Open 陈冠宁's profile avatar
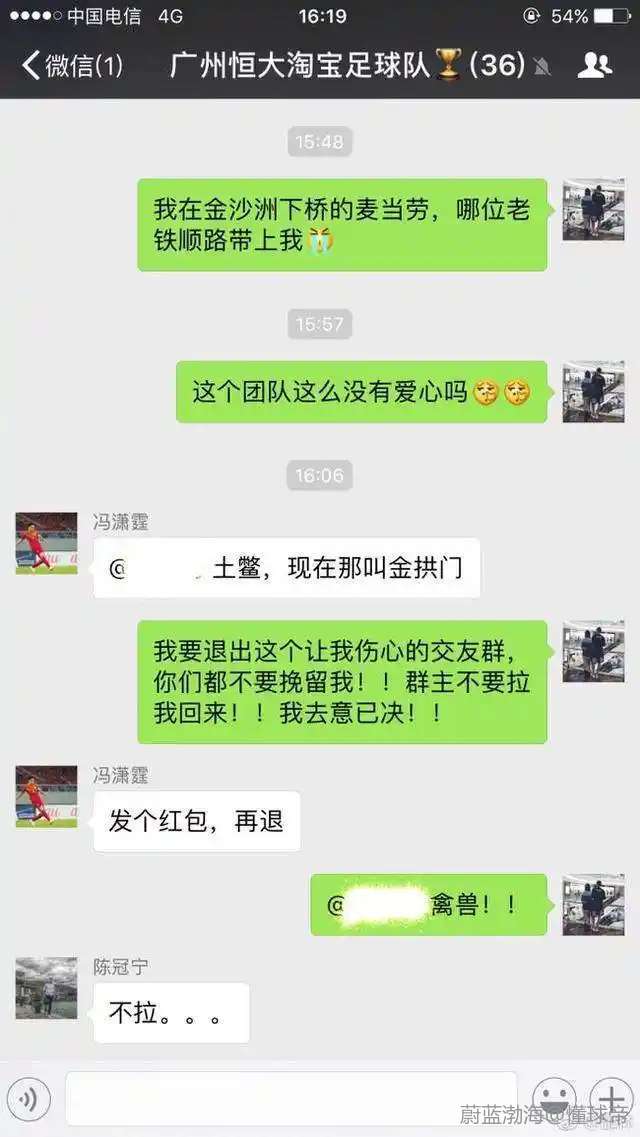This screenshot has width=640, height=1137. pyautogui.click(x=46, y=988)
